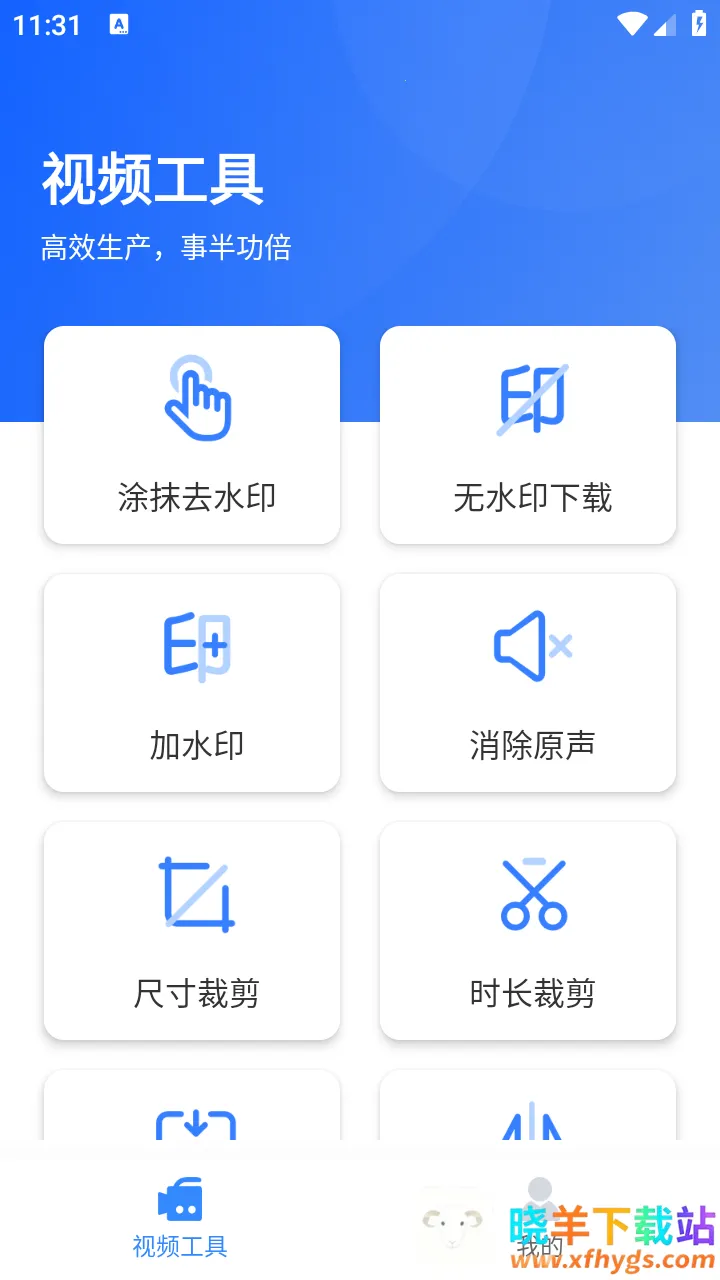Tap the 视频工具 bottom tab
720x1280 pixels.
click(180, 1215)
